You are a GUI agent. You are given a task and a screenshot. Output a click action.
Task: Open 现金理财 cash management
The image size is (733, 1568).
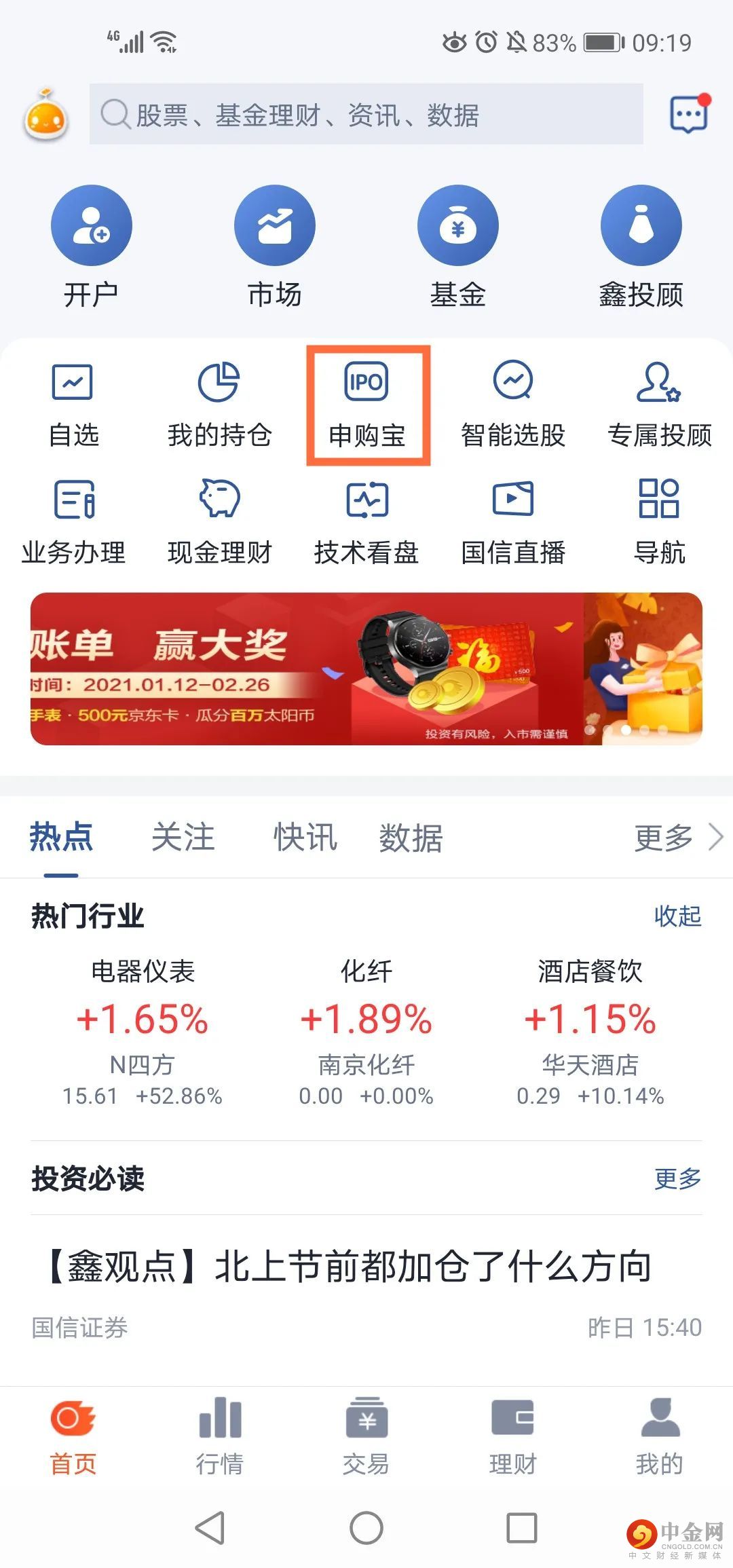point(219,523)
